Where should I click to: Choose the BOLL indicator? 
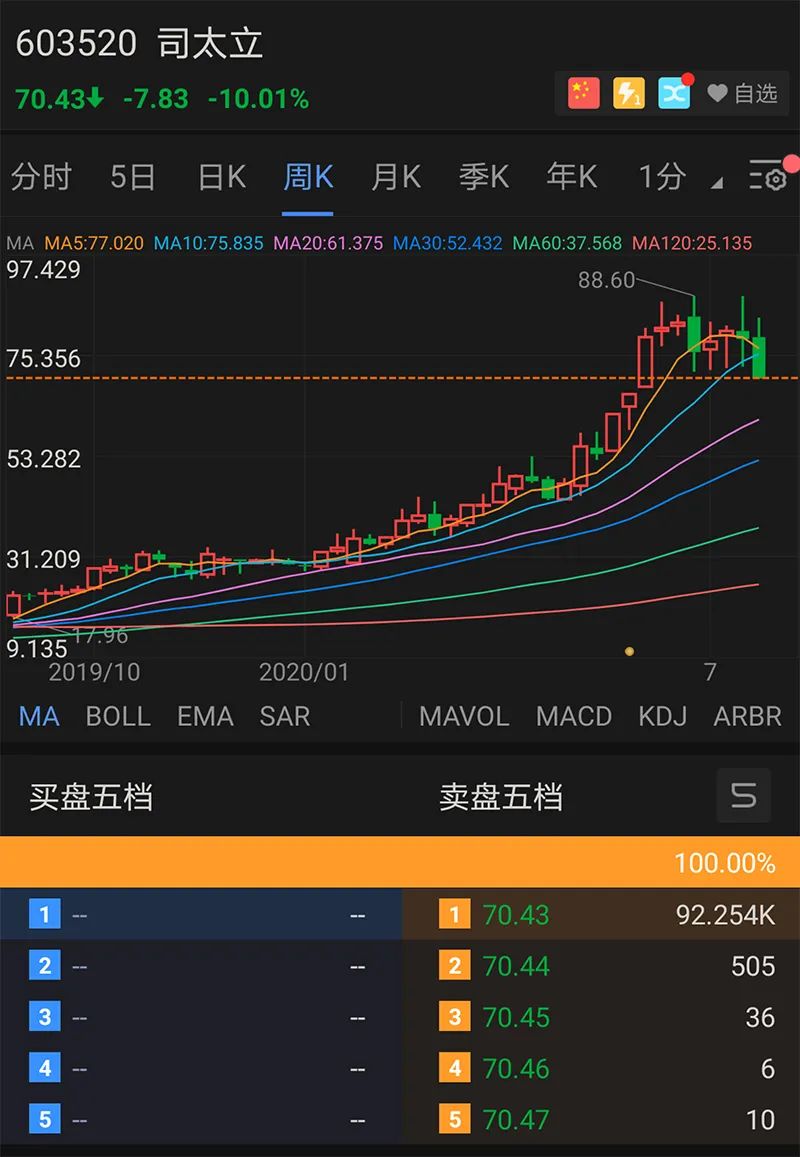tap(118, 716)
